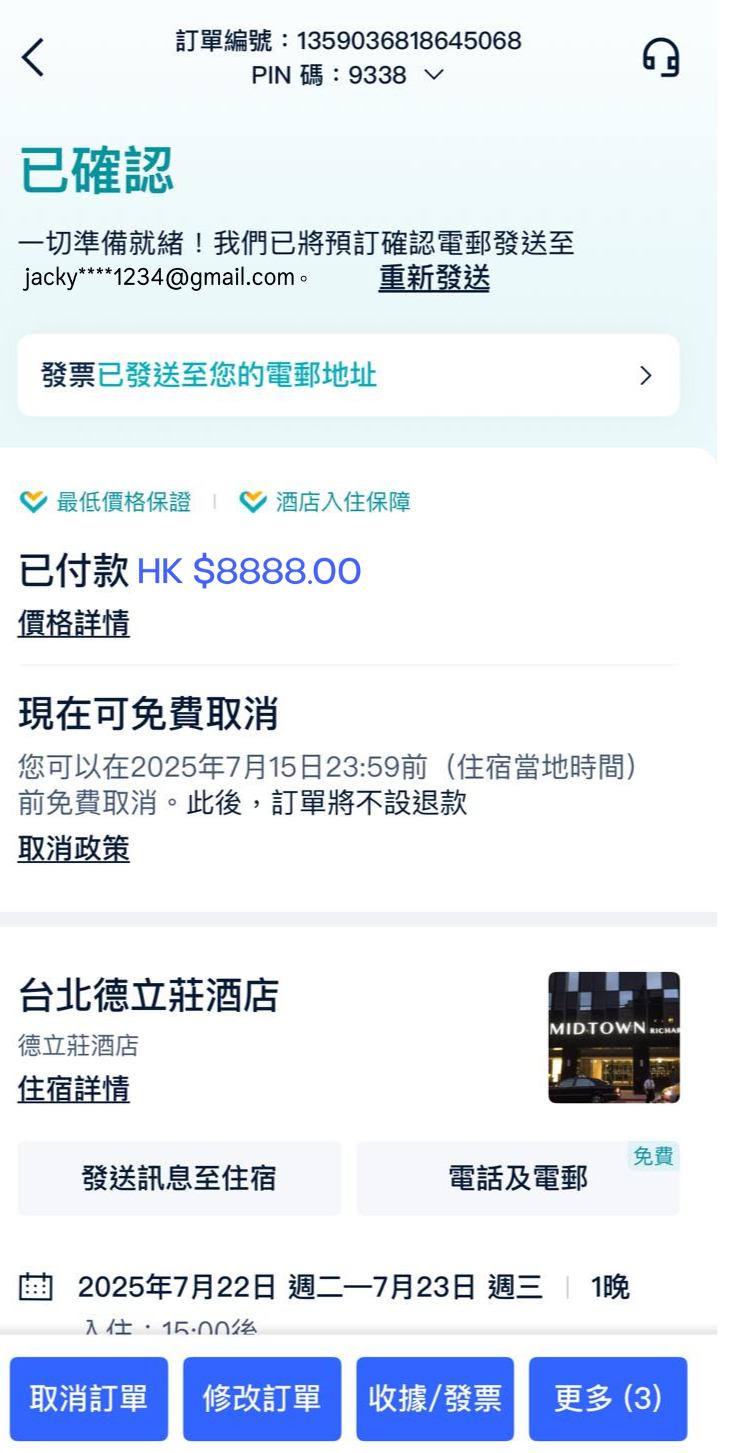This screenshot has height=1453, width=738.
Task: Tap 電話及電郵 contact button
Action: (517, 1178)
